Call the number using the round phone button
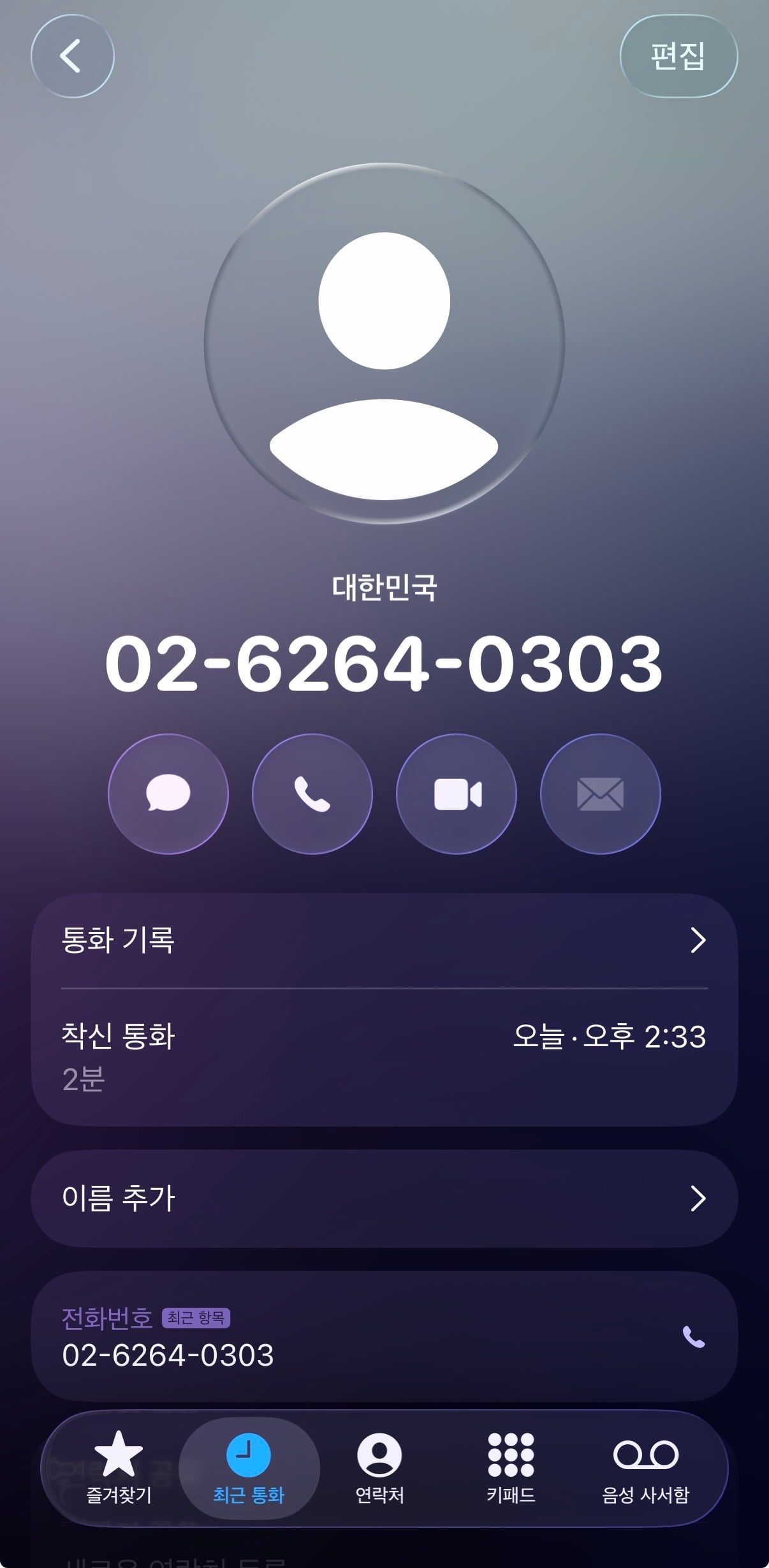 (x=312, y=794)
